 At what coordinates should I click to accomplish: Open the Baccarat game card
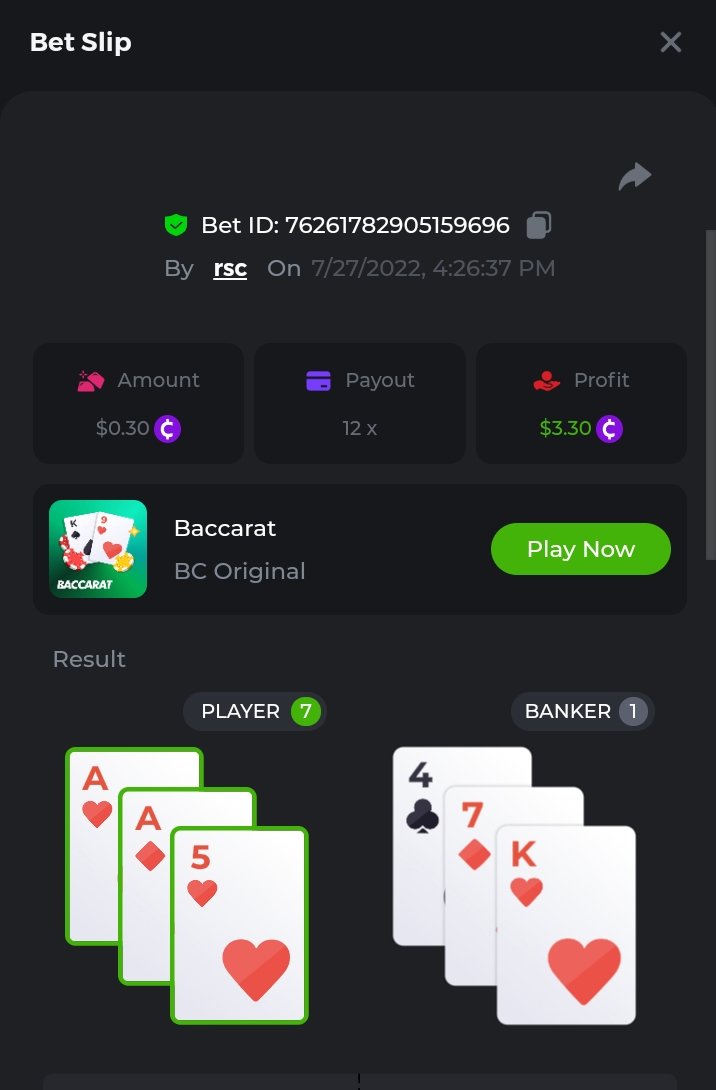tap(98, 549)
